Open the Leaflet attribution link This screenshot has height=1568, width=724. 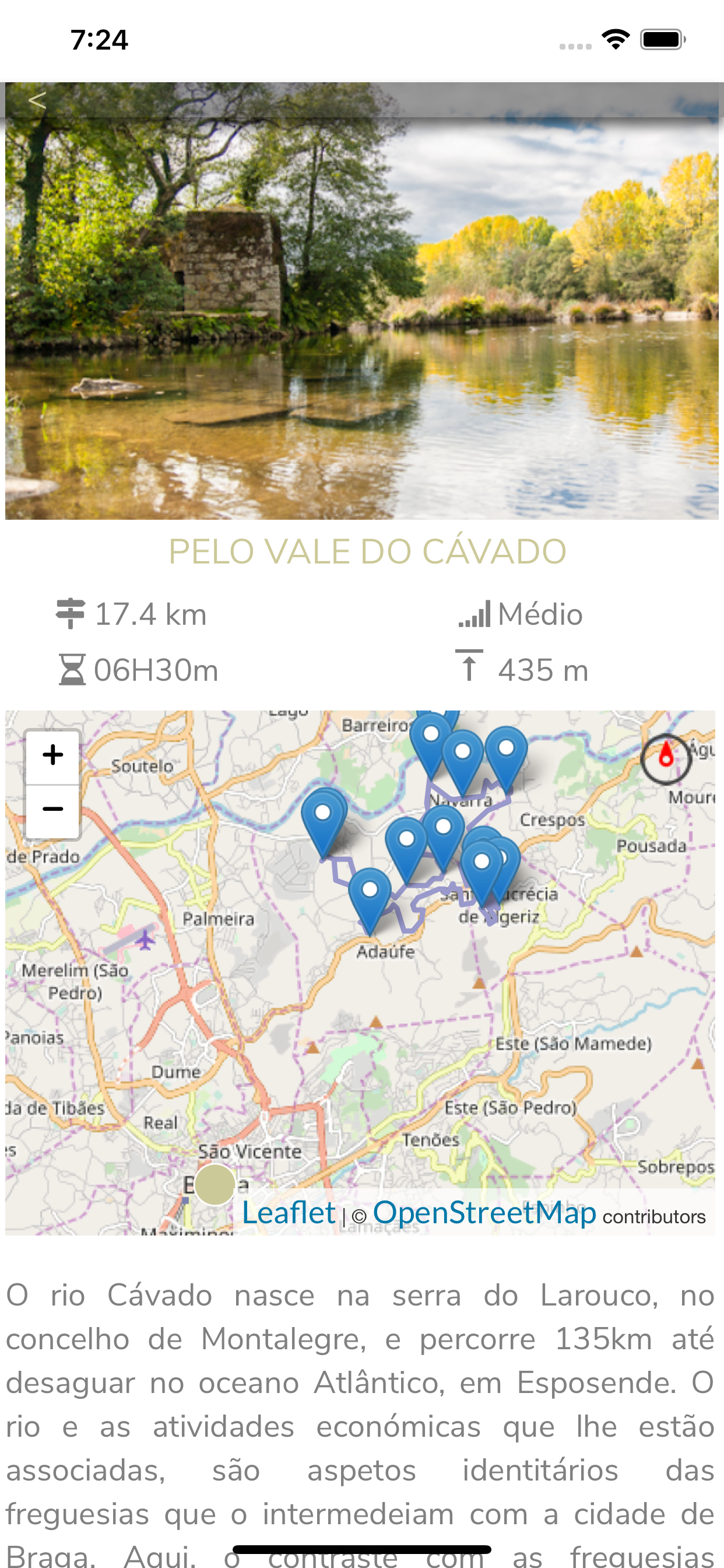click(x=289, y=1213)
